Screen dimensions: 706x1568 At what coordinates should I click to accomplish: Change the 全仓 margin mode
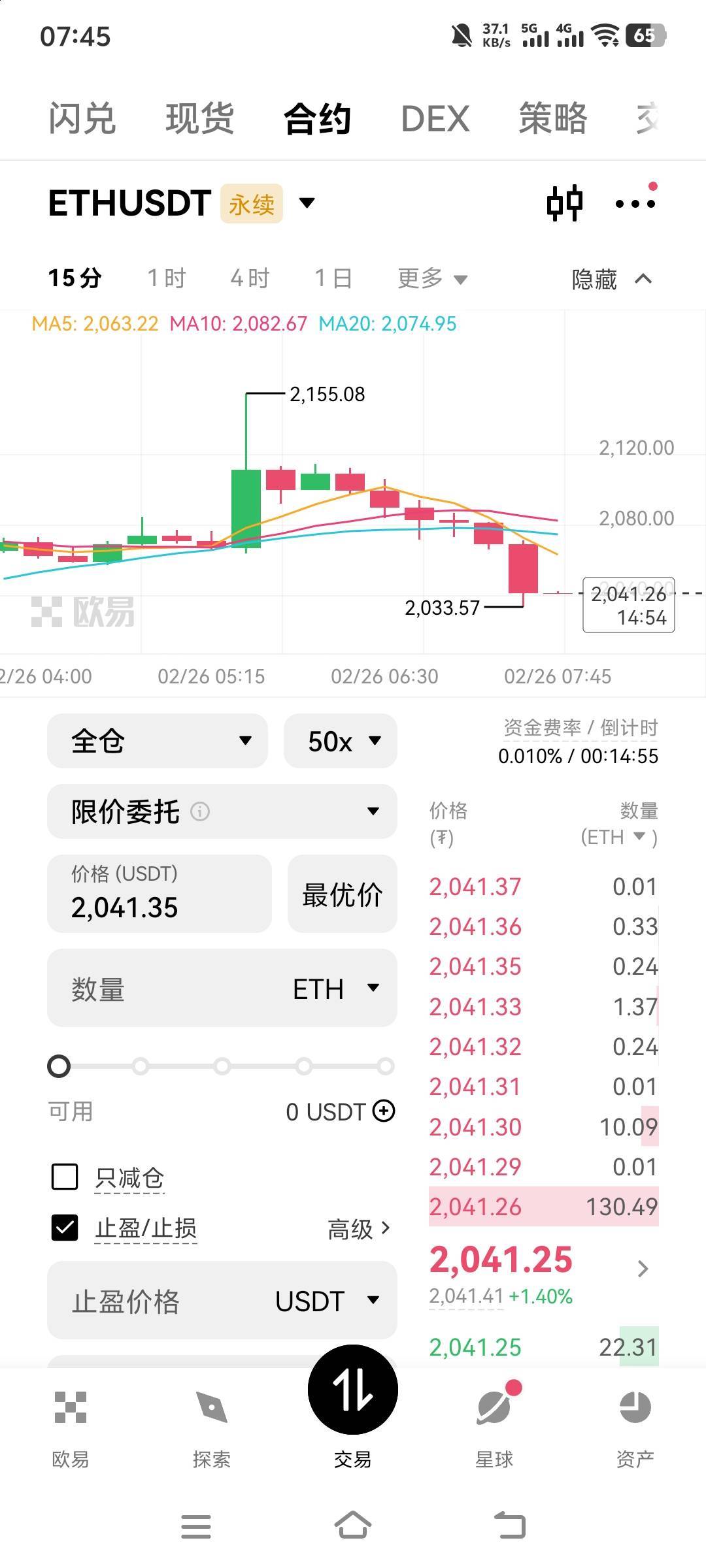158,741
